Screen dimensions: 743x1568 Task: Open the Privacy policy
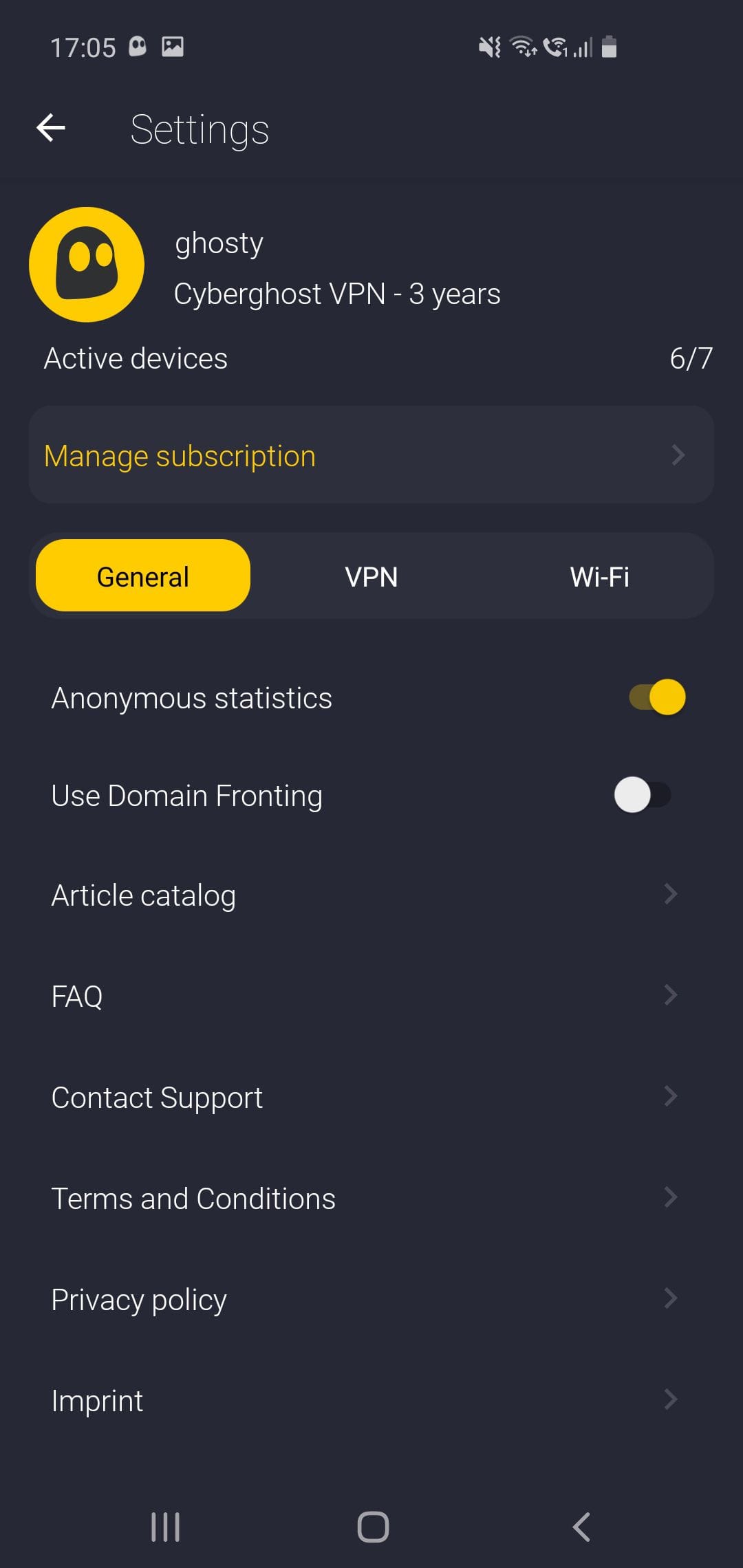pos(365,1299)
